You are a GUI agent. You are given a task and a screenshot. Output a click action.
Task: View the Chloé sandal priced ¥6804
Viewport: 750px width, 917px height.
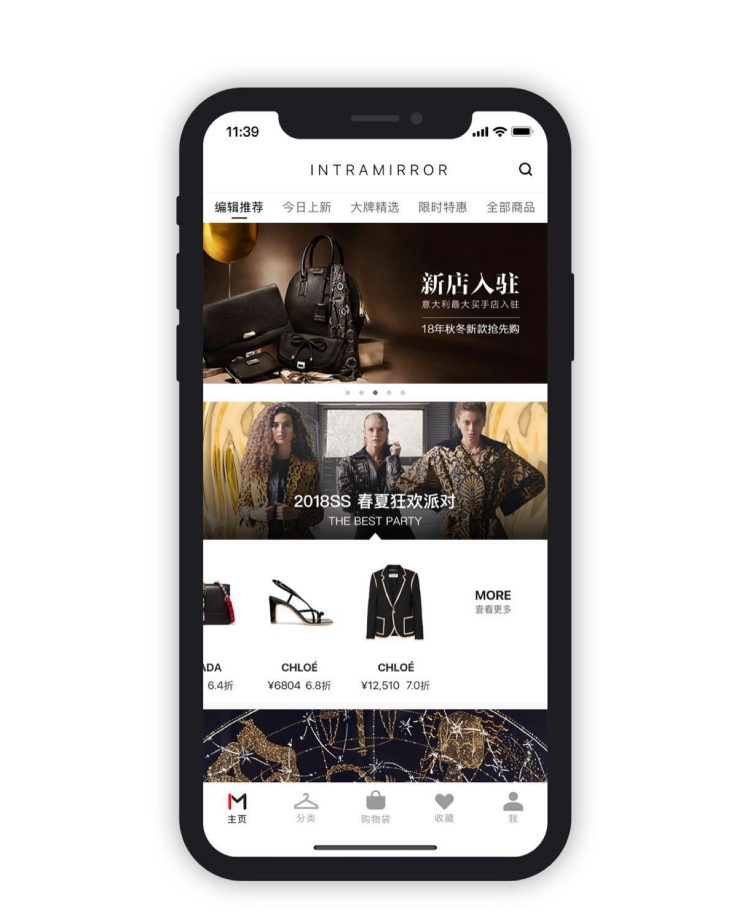point(299,622)
